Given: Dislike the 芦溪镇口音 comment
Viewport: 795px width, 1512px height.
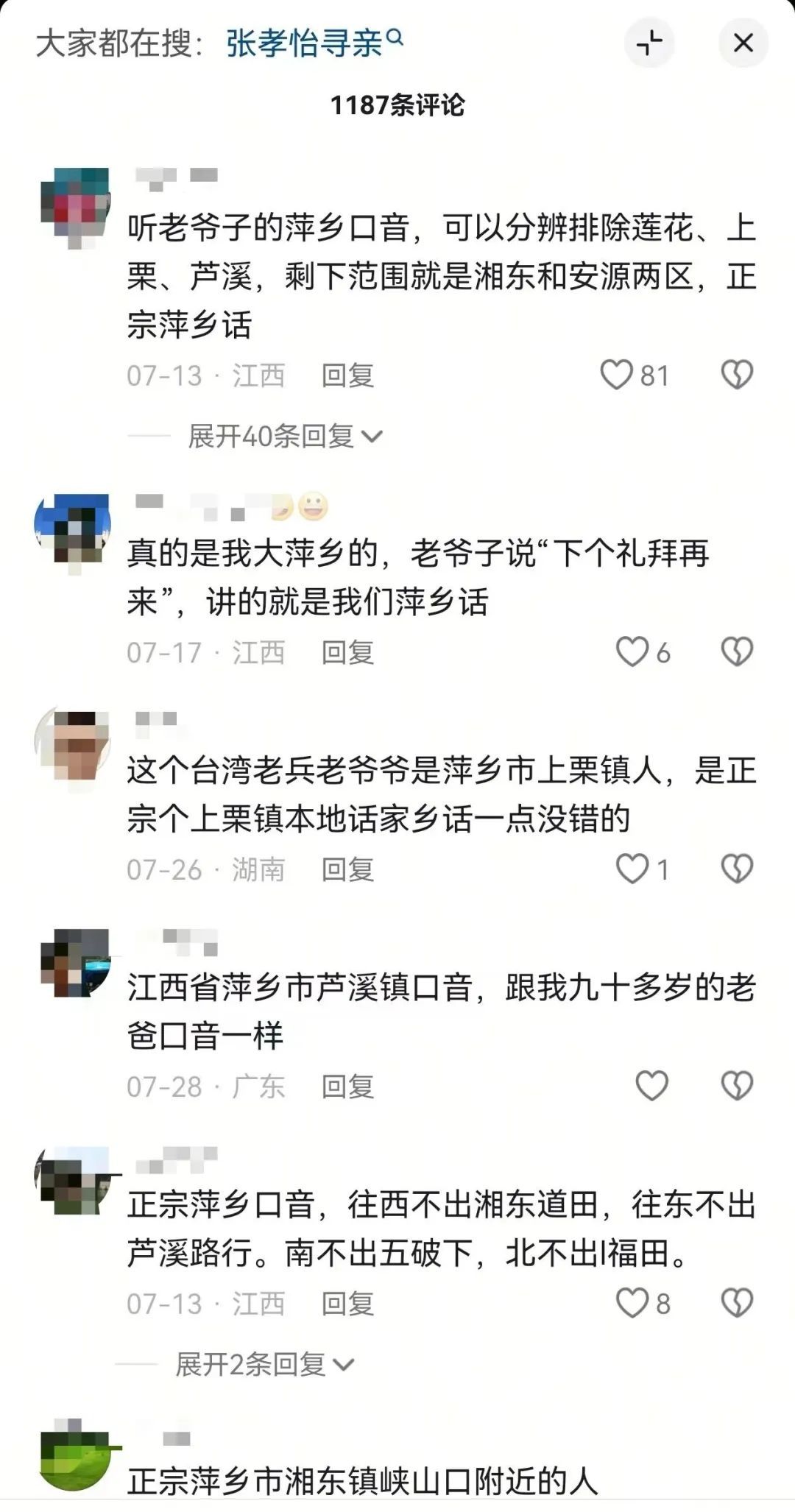Looking at the screenshot, I should click(736, 1086).
